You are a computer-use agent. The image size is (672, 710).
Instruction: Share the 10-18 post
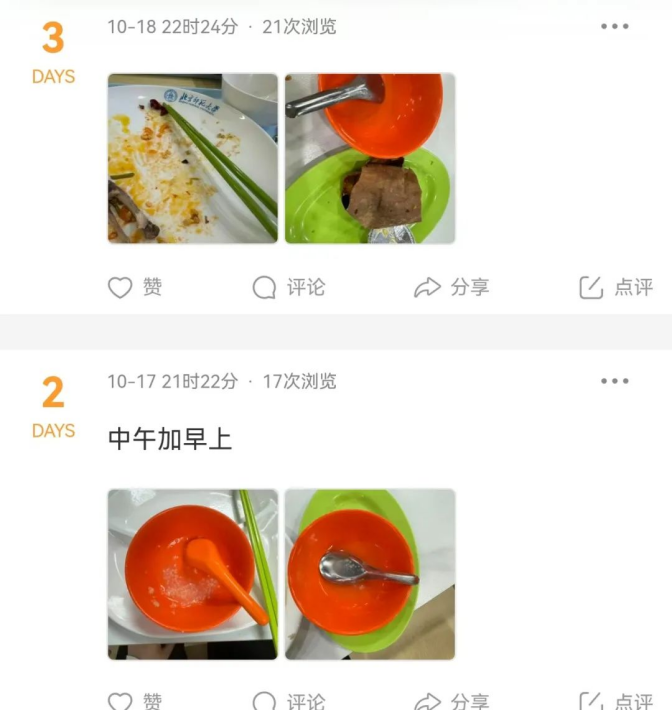pos(452,288)
